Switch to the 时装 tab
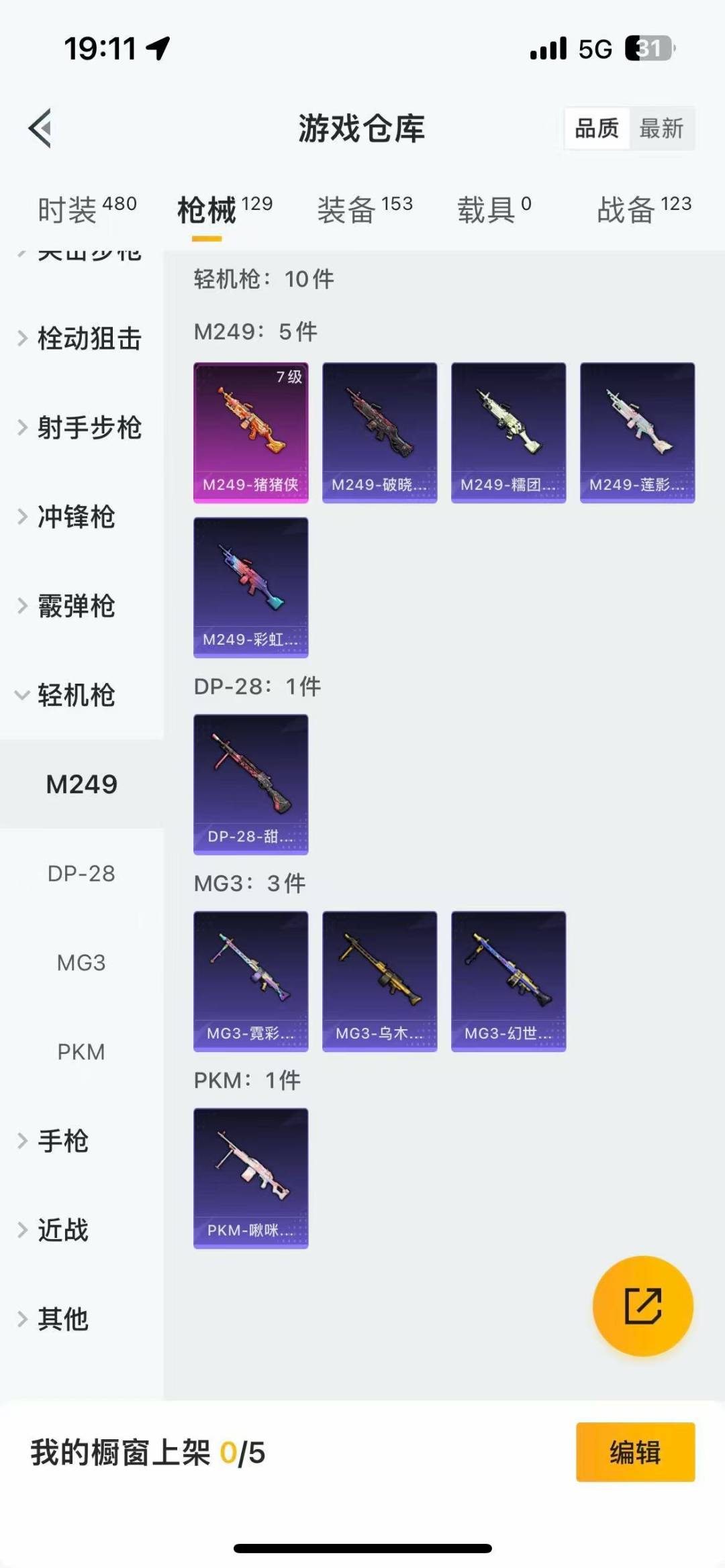Screen dimensions: 725x1568 pyautogui.click(x=87, y=209)
